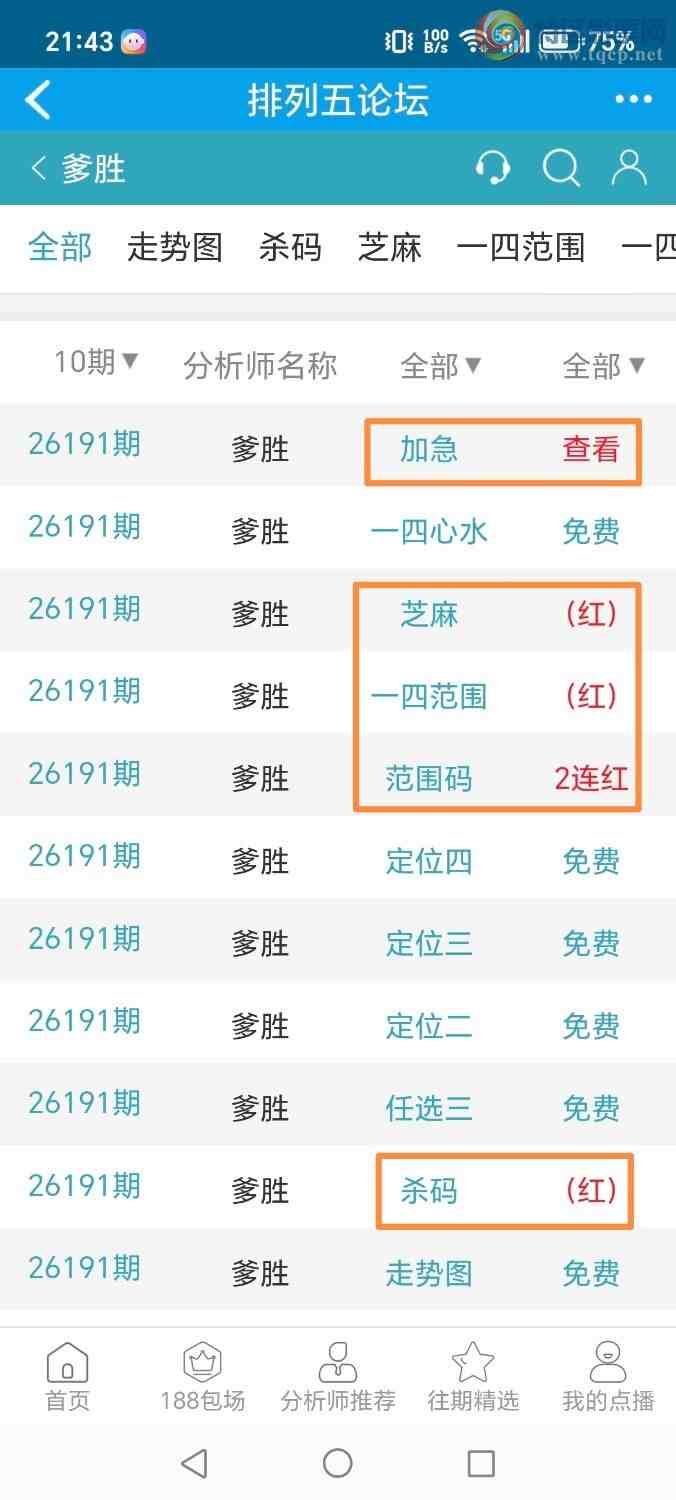Select the 一四范围 top tab
Image resolution: width=676 pixels, height=1500 pixels.
coord(520,247)
